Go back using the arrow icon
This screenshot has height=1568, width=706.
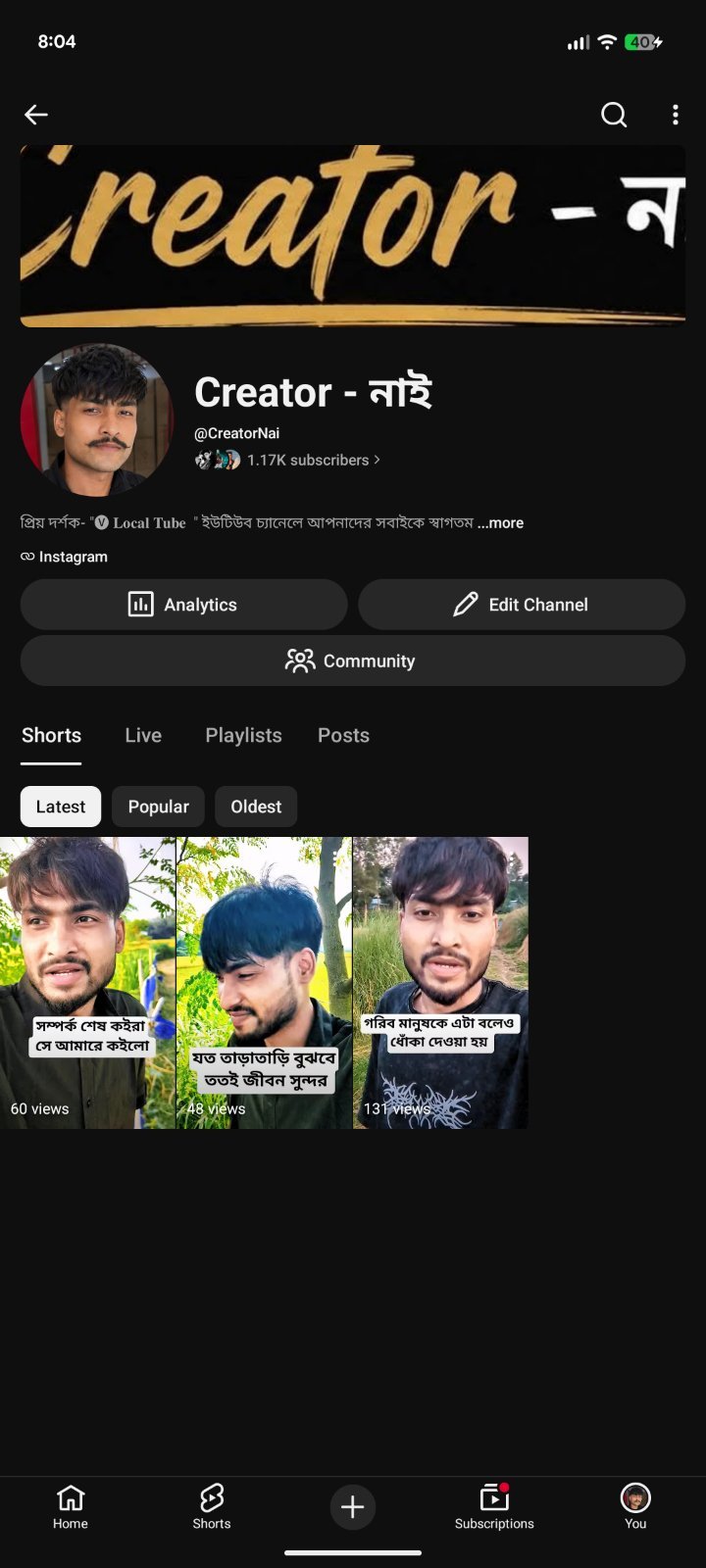pyautogui.click(x=36, y=115)
